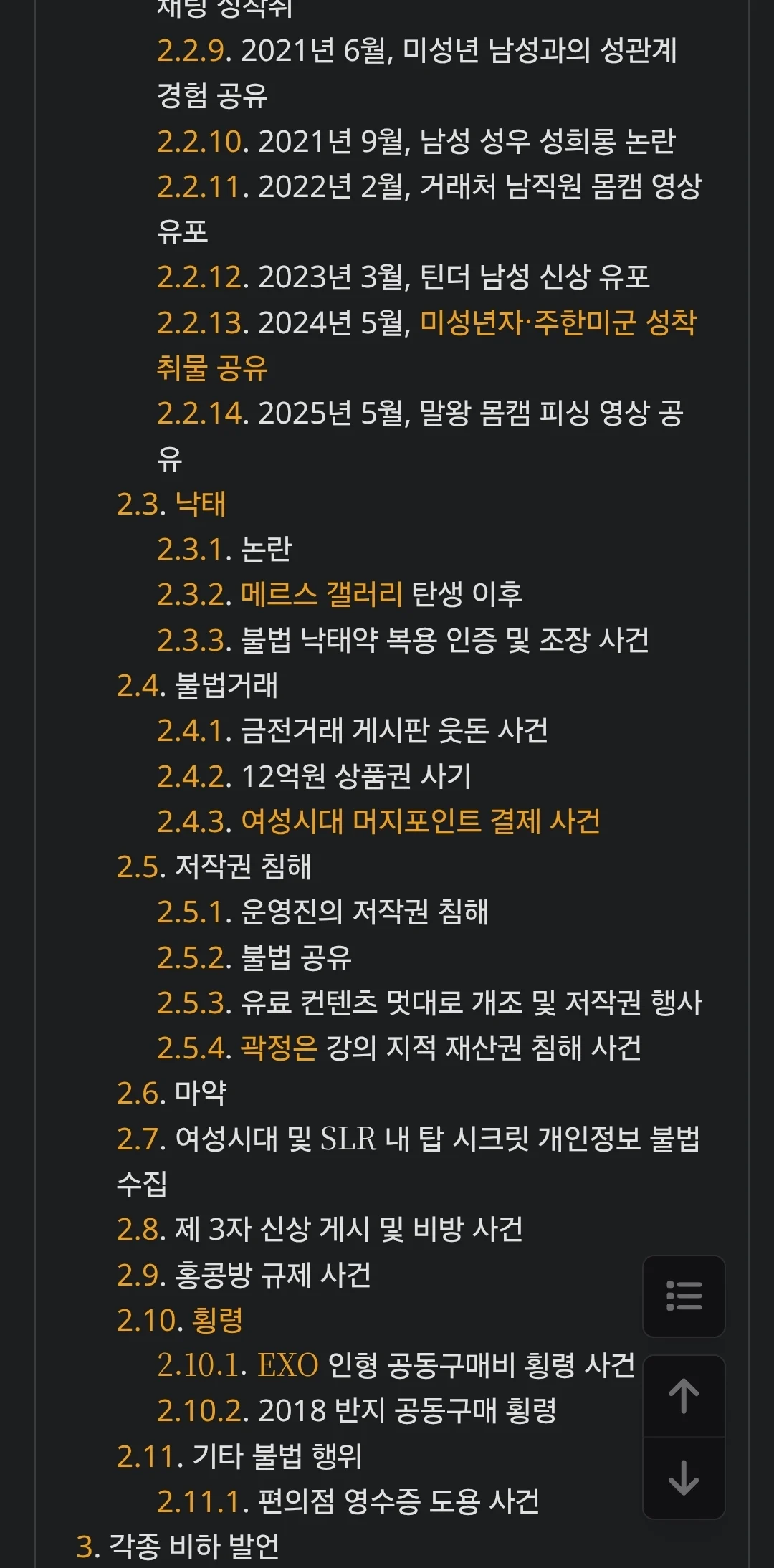This screenshot has height=1568, width=774.
Task: Open the table of contents button
Action: [684, 1296]
